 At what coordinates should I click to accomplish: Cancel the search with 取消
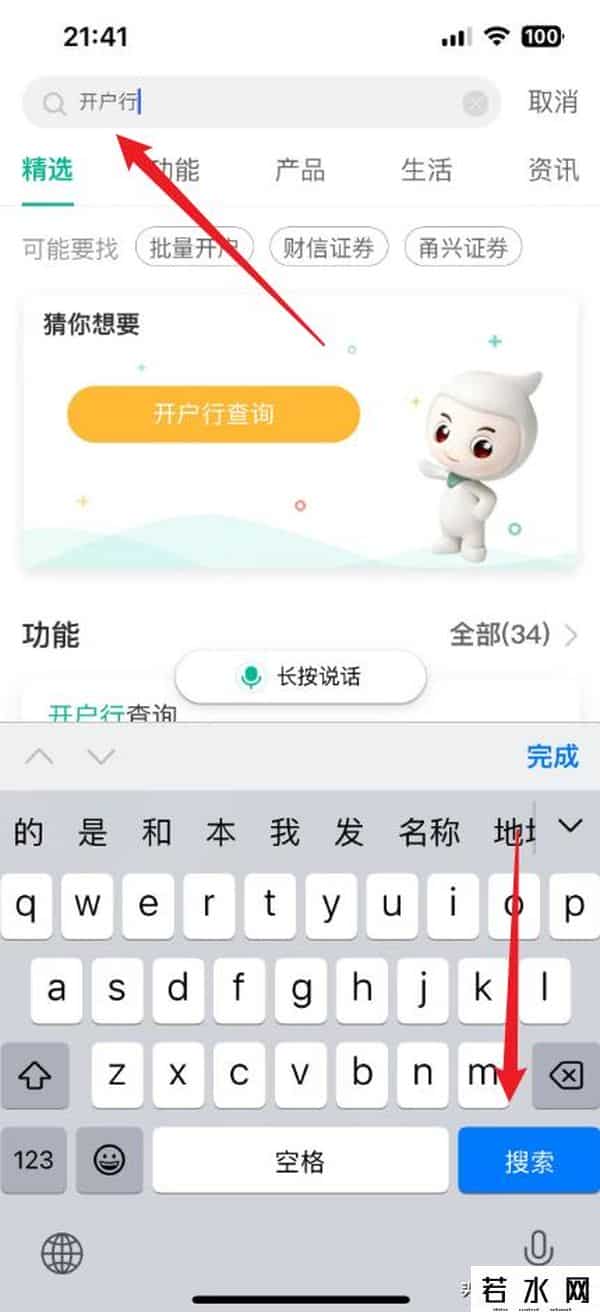coord(553,102)
